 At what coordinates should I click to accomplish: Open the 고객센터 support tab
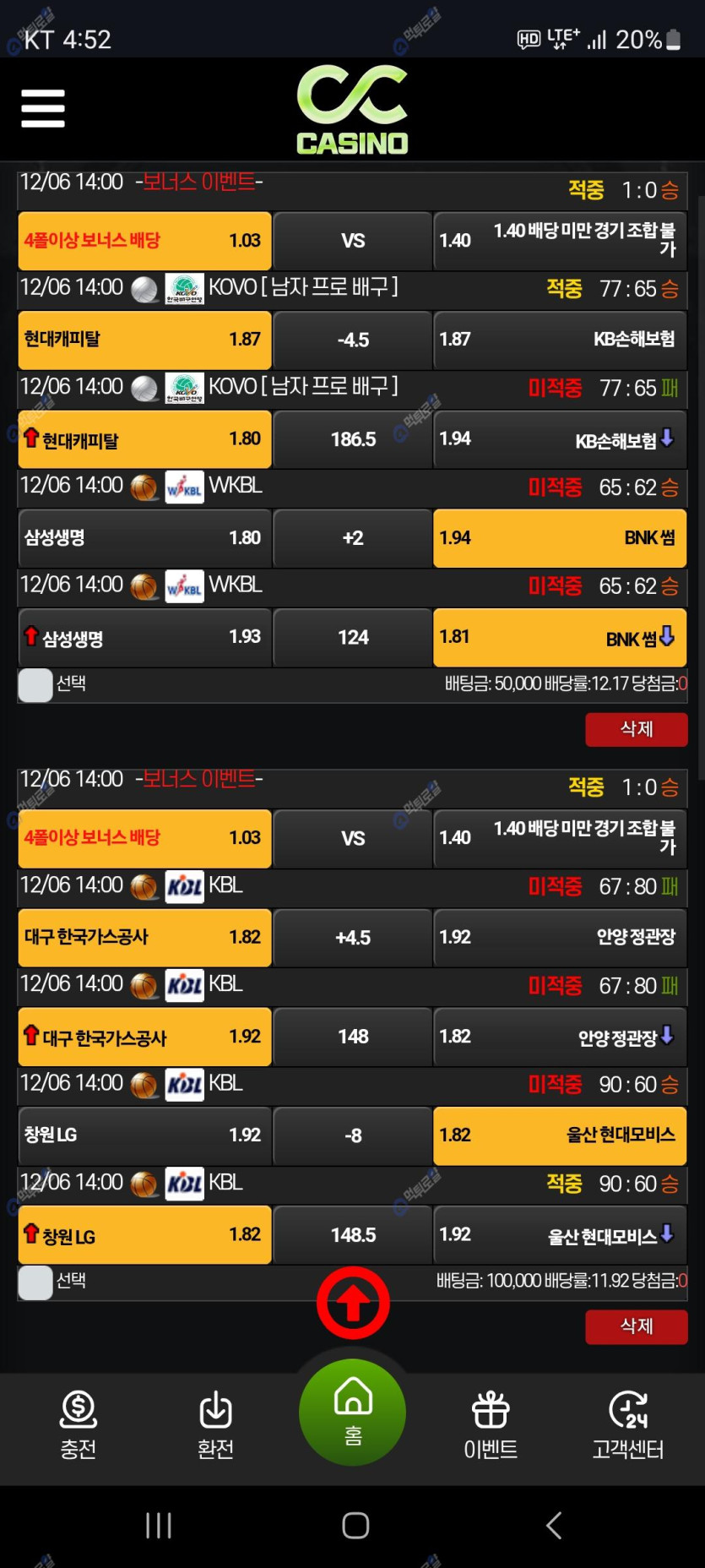pyautogui.click(x=628, y=1424)
